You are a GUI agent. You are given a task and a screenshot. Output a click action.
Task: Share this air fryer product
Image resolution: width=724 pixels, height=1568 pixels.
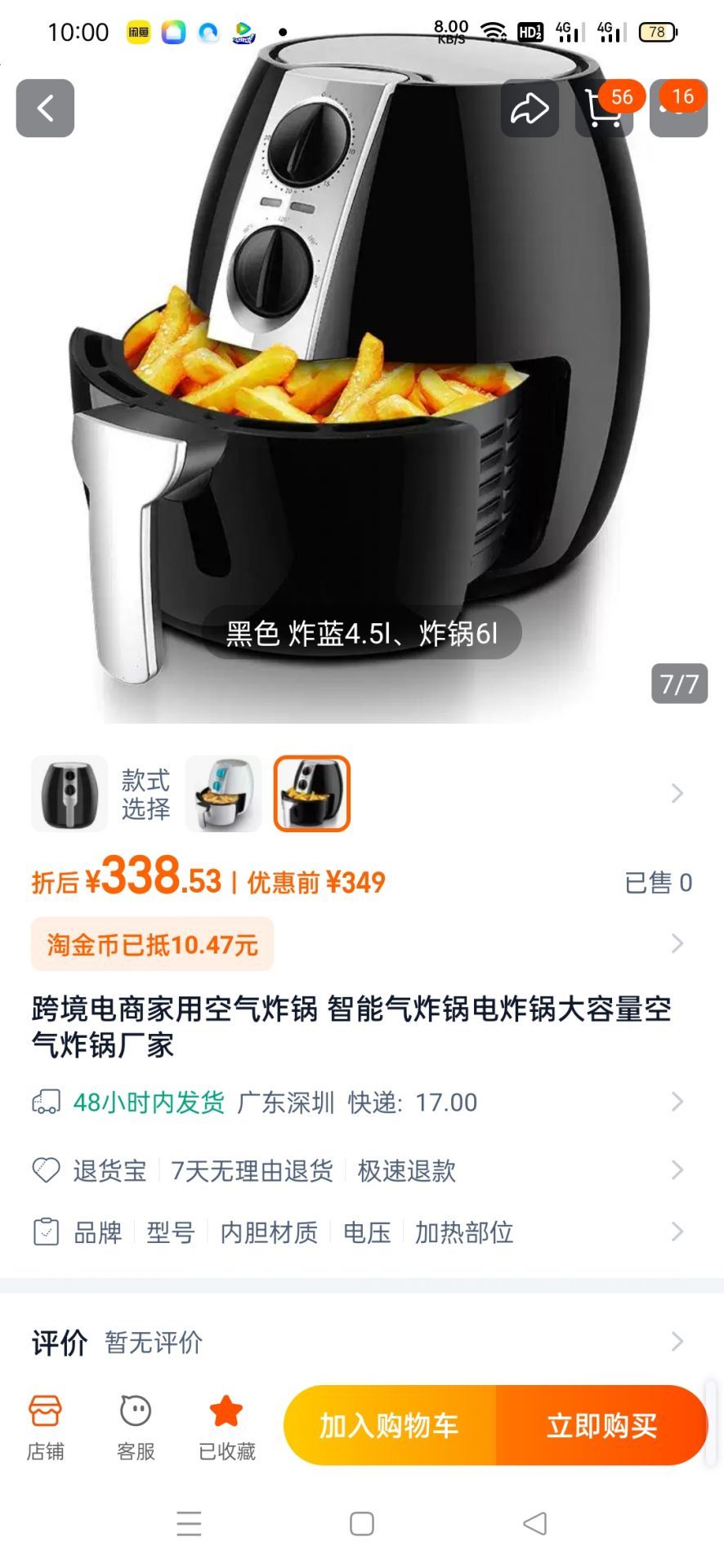[x=530, y=108]
